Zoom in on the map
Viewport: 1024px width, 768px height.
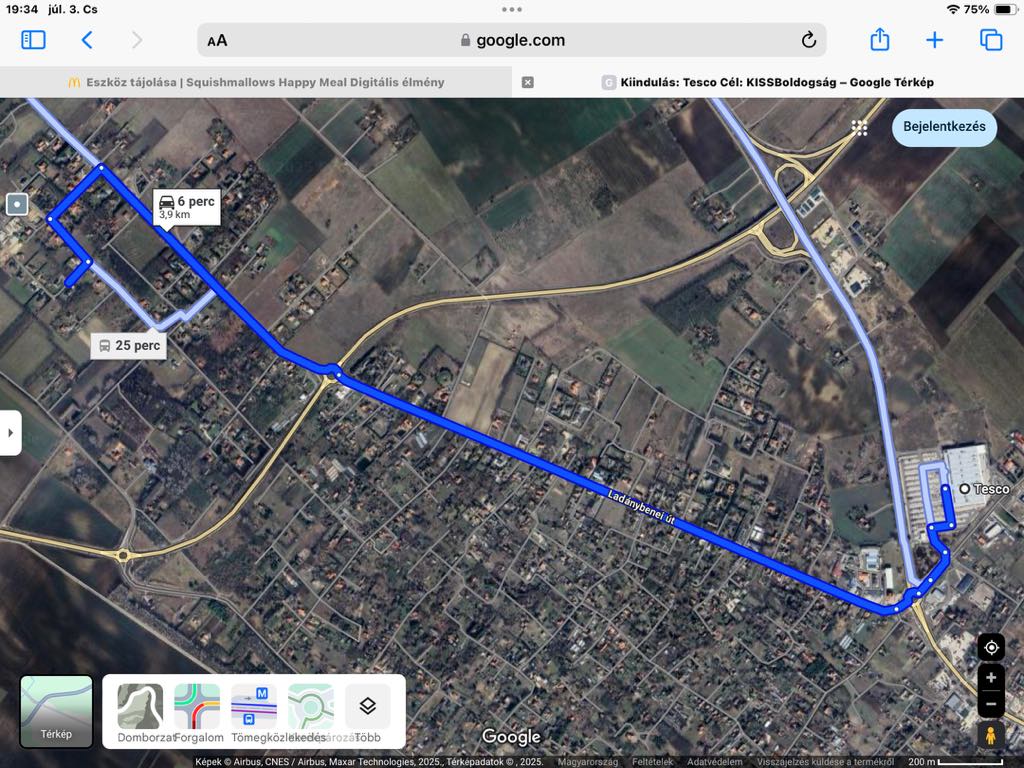[990, 678]
